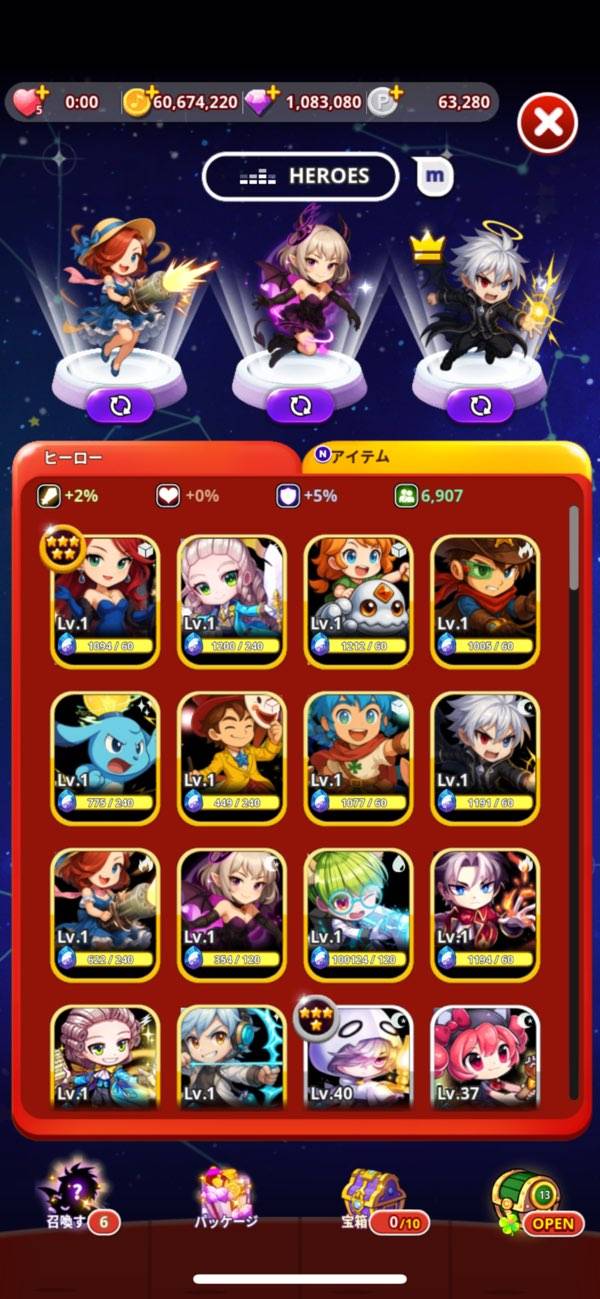Pick the Lv.40 panda-hood hero card
The image size is (600, 1299).
point(358,1057)
